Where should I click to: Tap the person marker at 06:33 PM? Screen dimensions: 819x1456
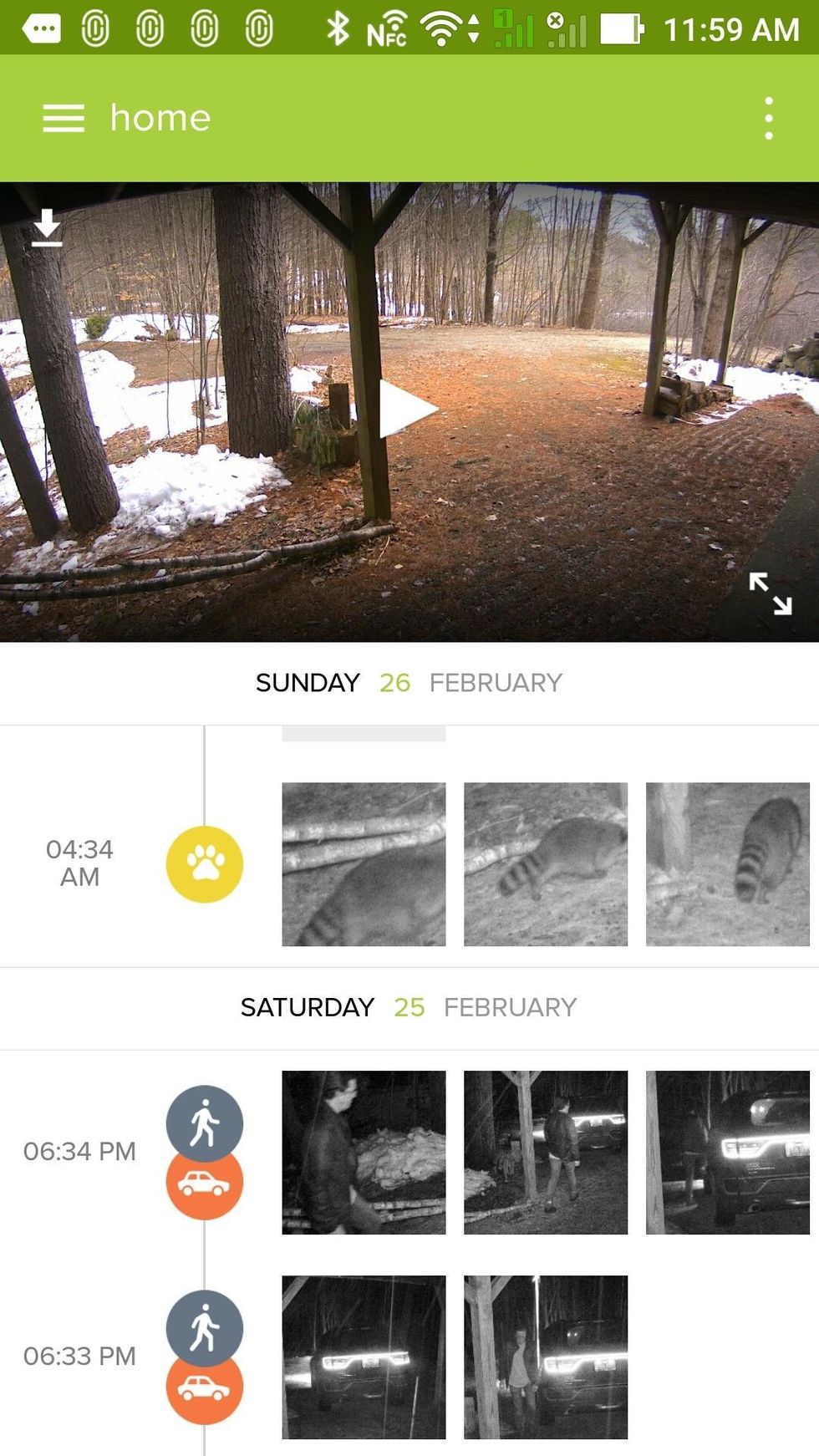click(205, 1325)
